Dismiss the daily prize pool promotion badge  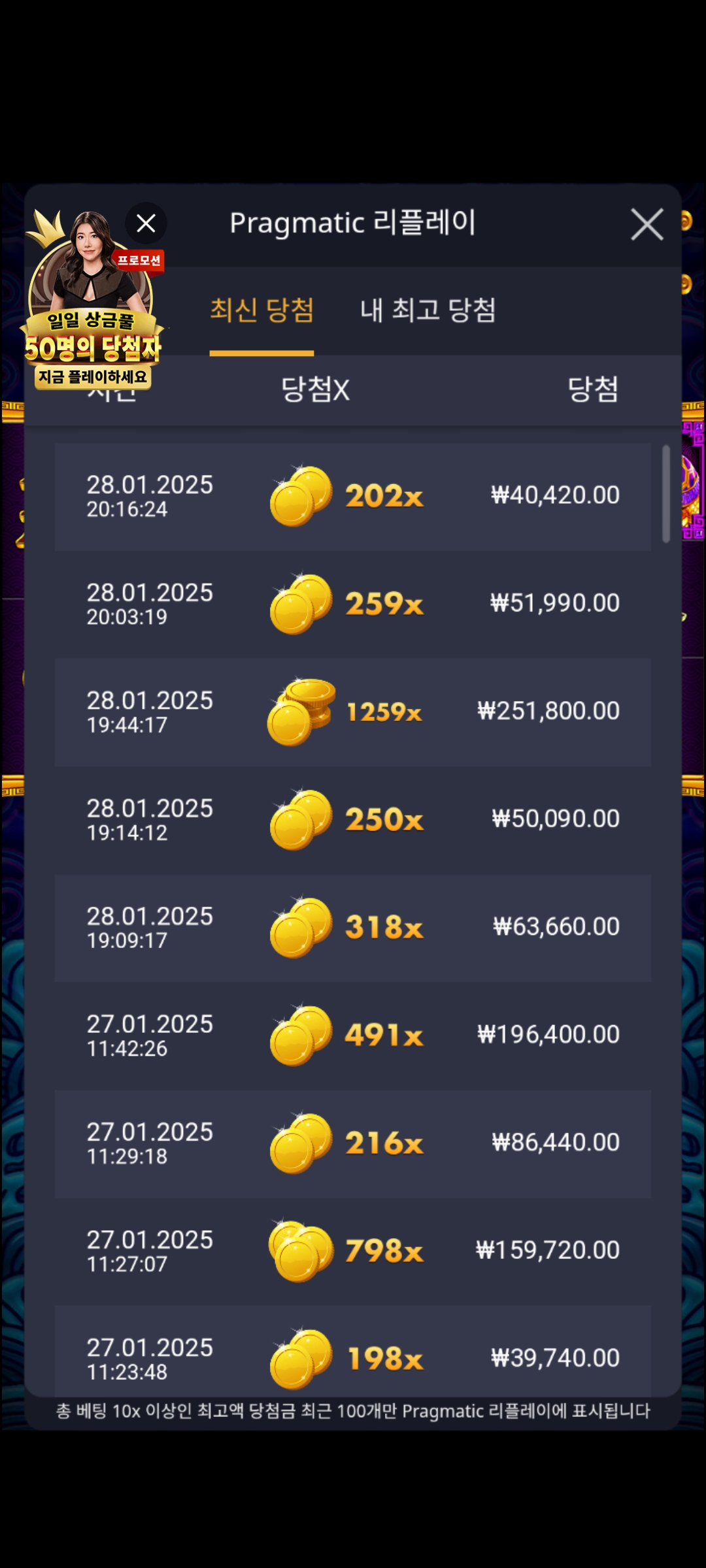pos(146,223)
